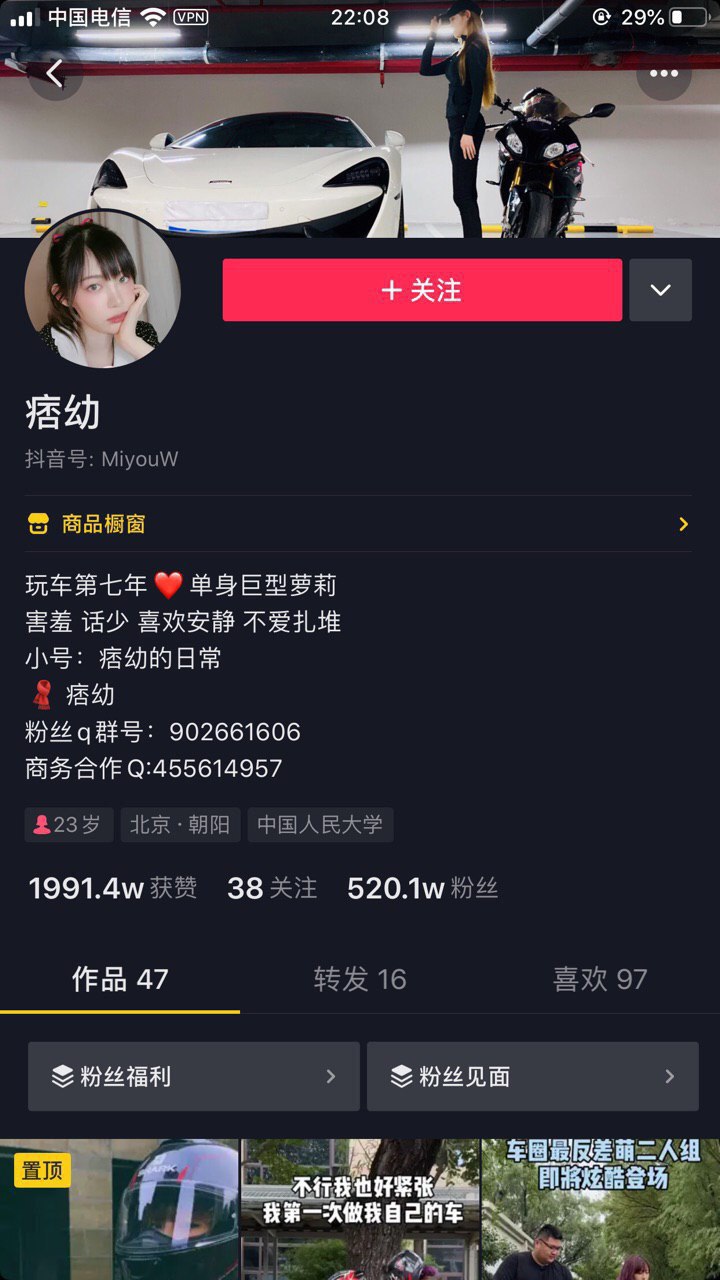Screen dimensions: 720x1280
Task: Open the 商品橱窗 product showcase
Action: click(358, 524)
